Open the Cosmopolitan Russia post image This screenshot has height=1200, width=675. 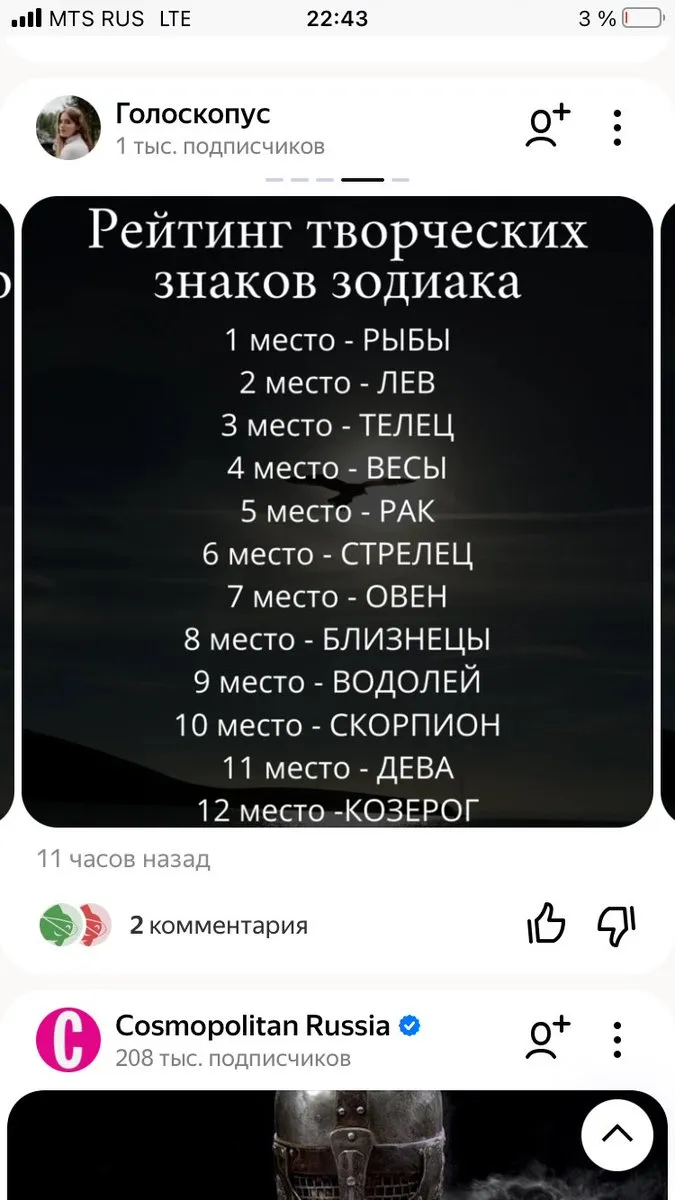click(337, 1145)
